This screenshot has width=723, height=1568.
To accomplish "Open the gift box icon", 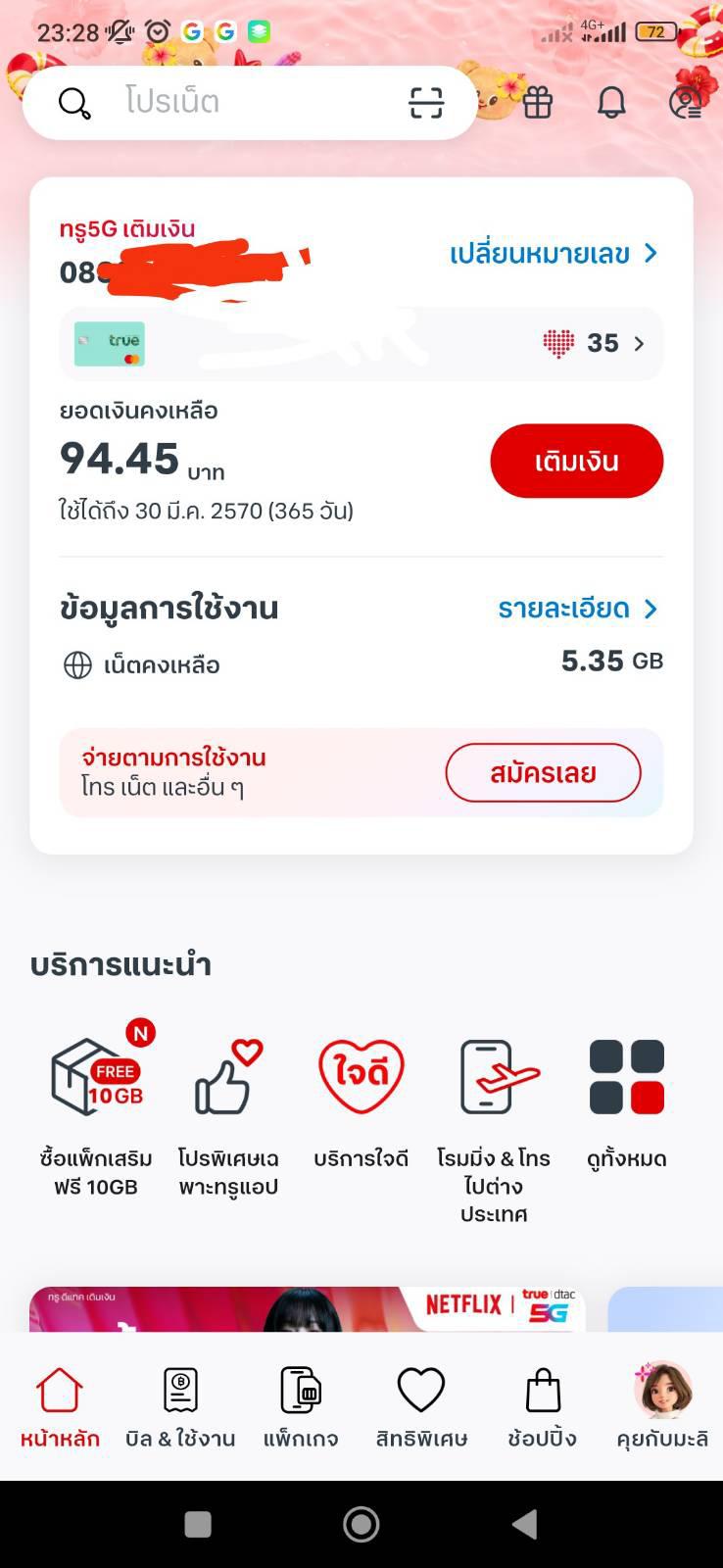I will coord(538,102).
